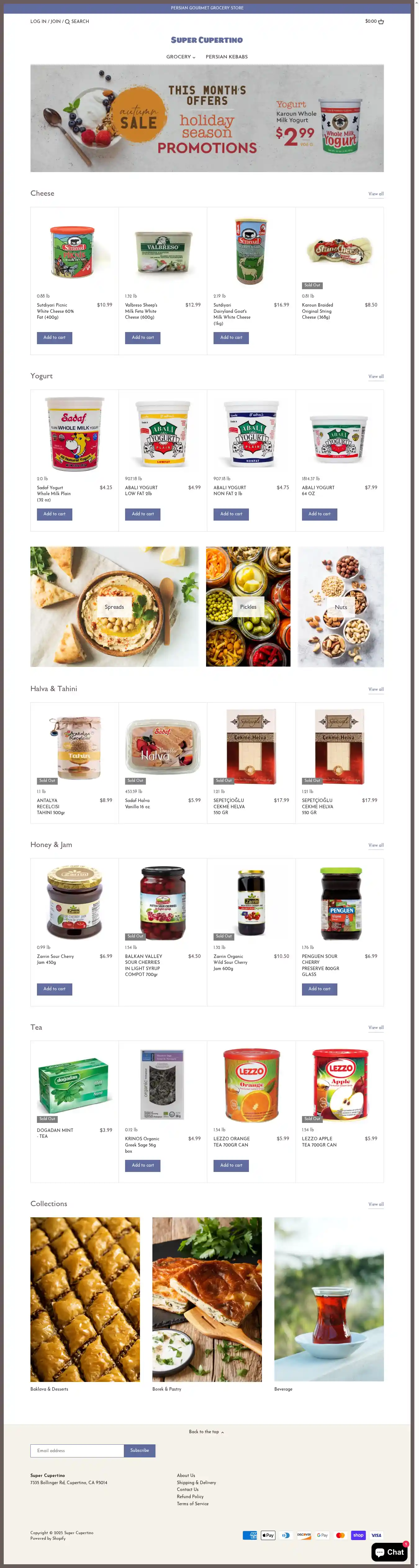
Task: Open the Nuts category tile
Action: click(x=340, y=607)
